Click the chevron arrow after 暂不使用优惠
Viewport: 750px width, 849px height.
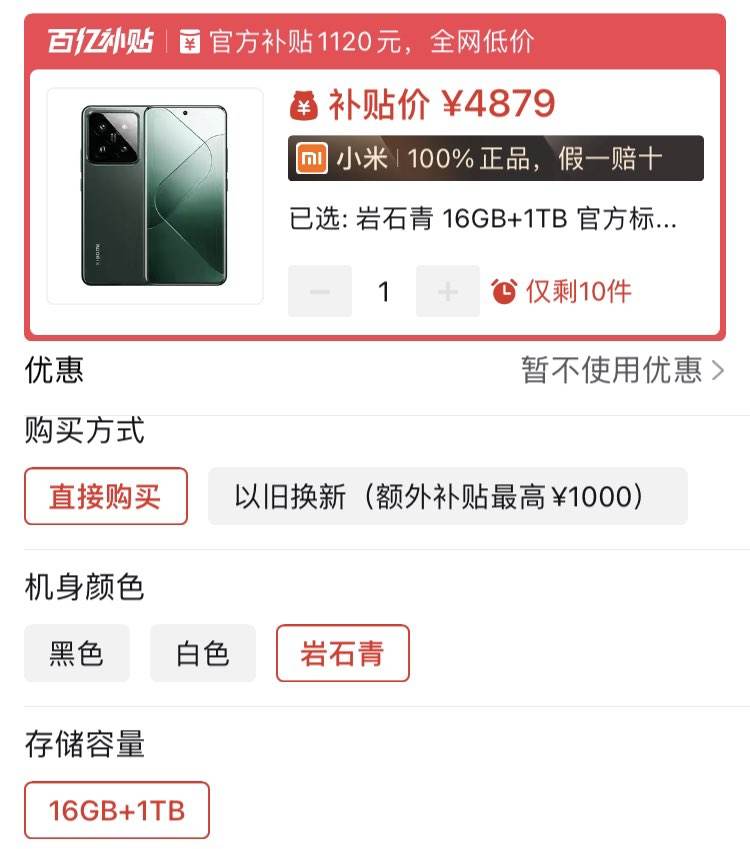coord(719,370)
